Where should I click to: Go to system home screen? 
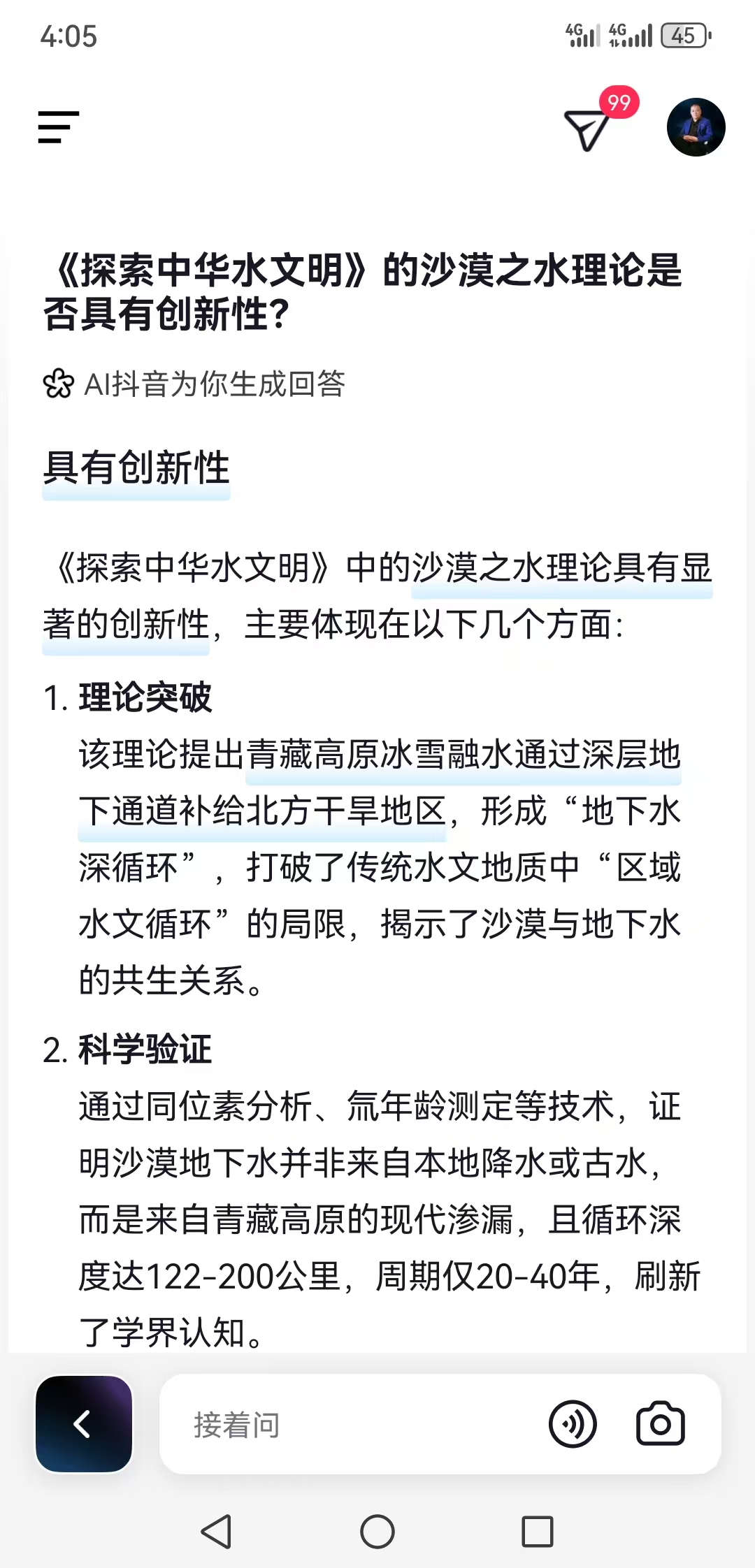point(377,1532)
